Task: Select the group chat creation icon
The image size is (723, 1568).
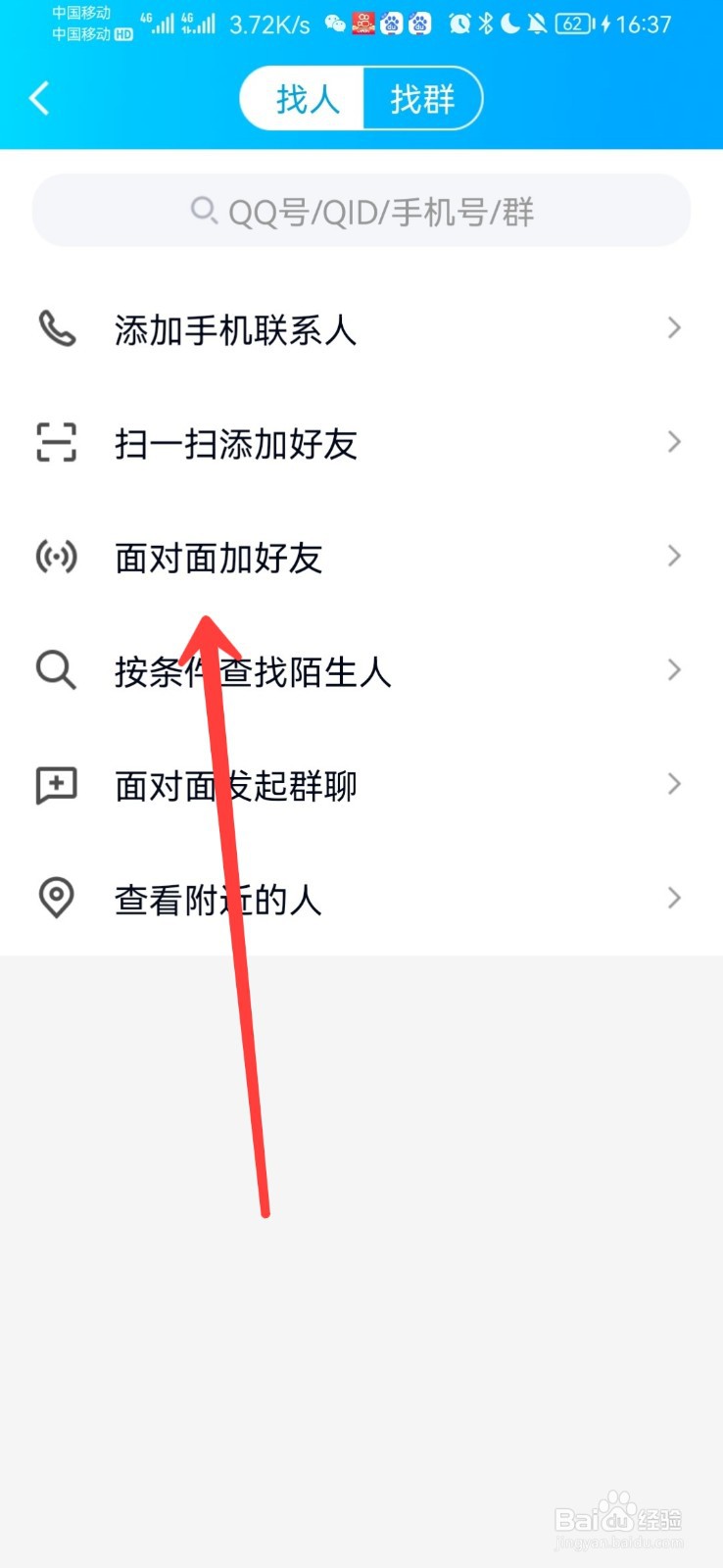Action: click(56, 784)
